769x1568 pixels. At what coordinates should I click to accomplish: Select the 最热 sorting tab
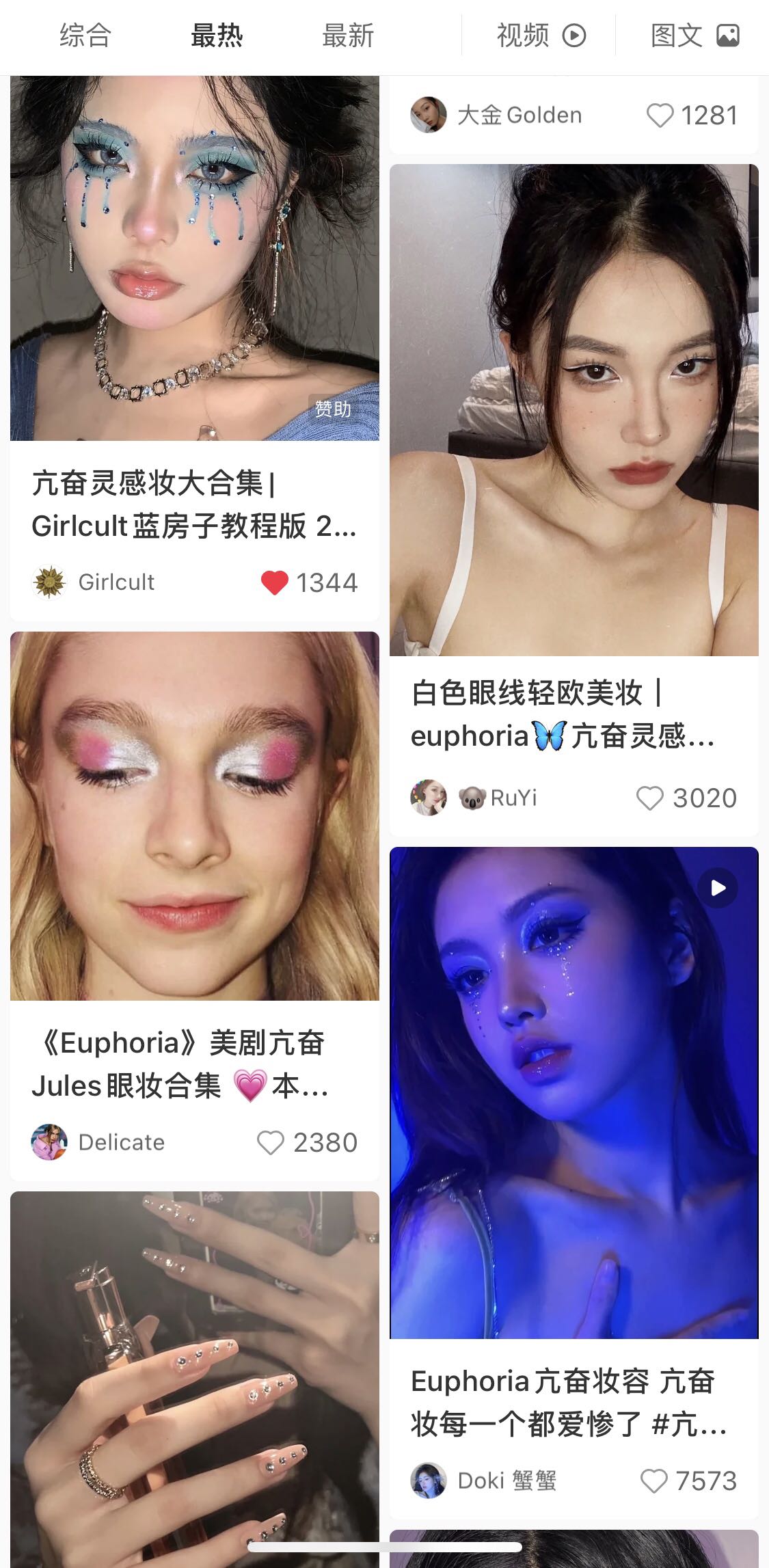point(217,36)
